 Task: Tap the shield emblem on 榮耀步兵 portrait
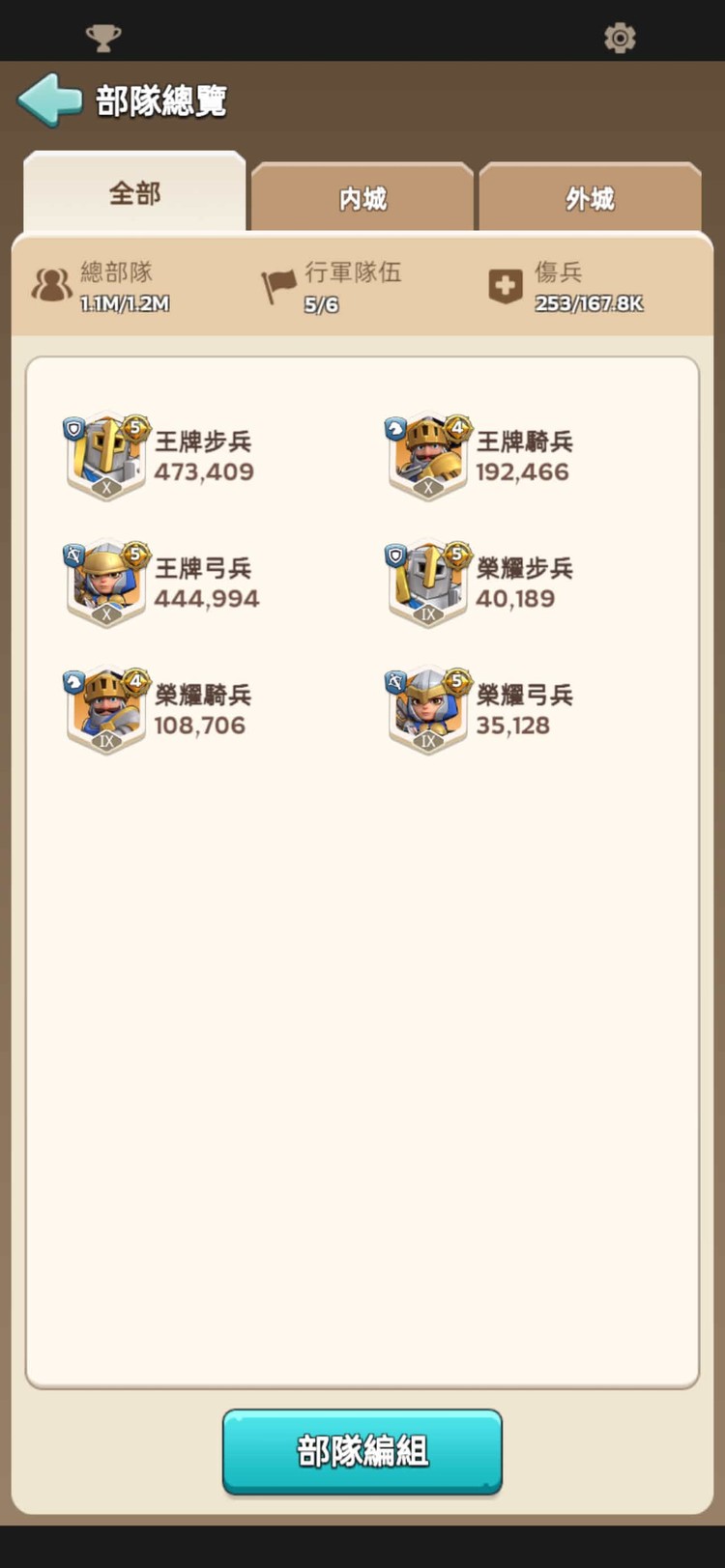397,554
